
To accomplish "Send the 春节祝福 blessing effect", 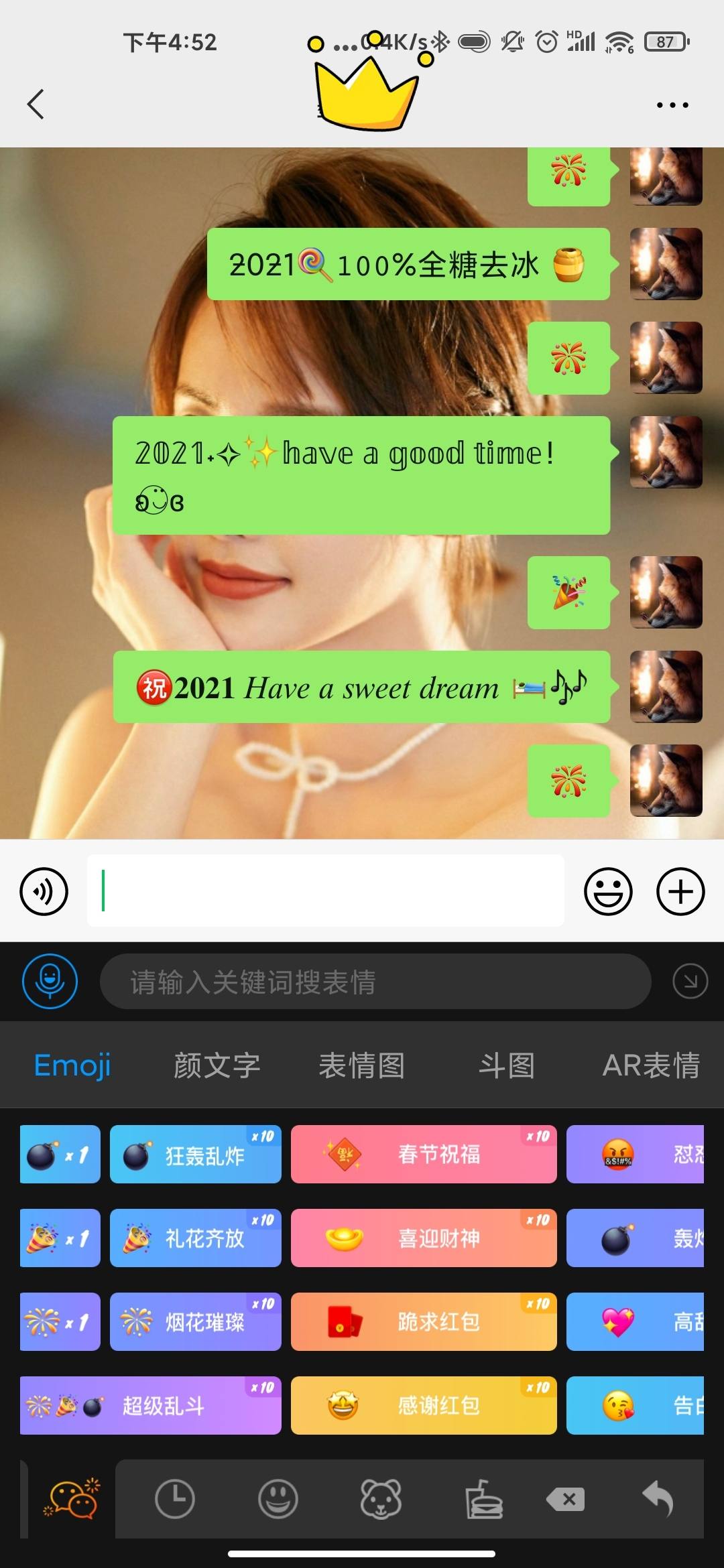I will (x=423, y=1155).
